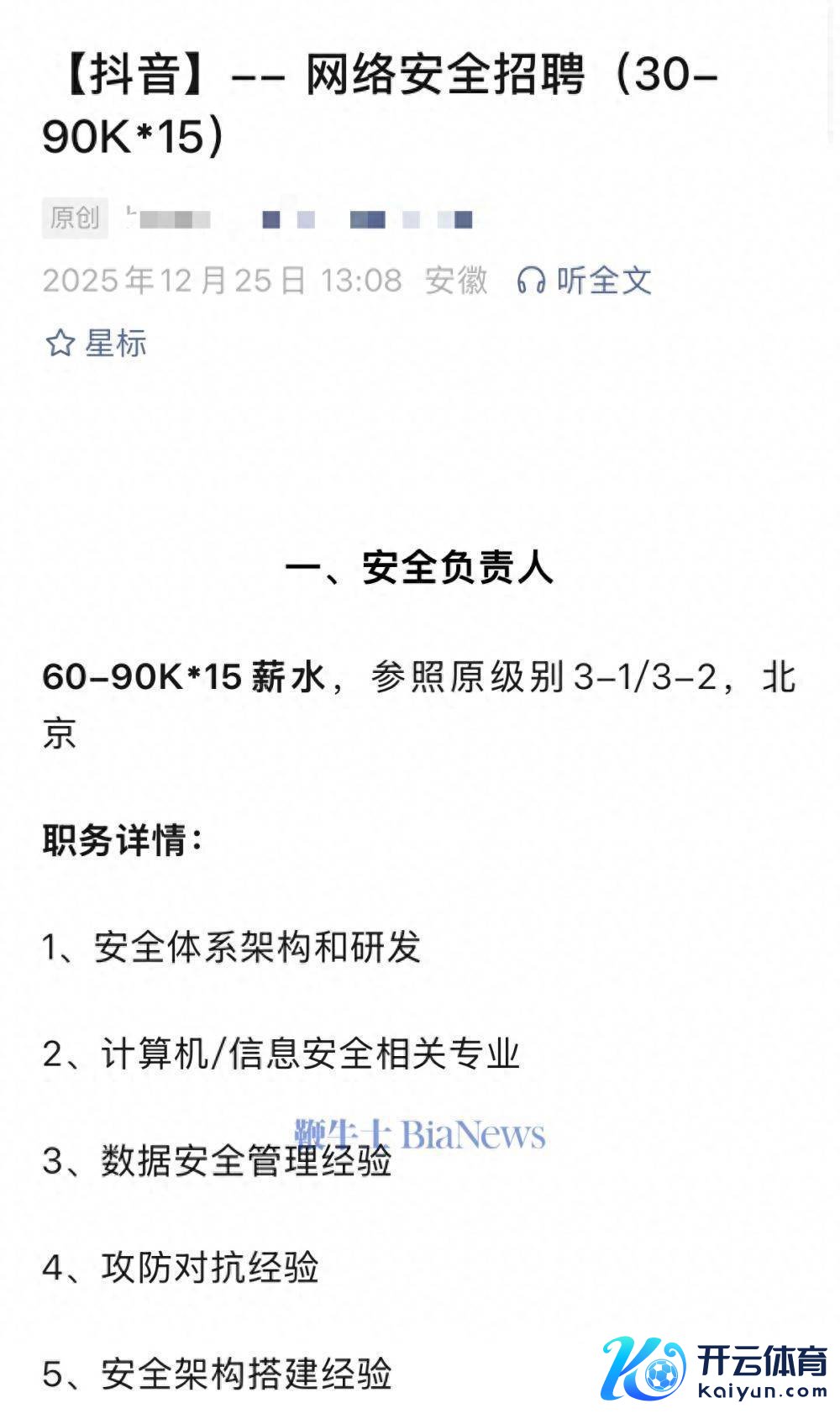Star this article with 星标

coord(96,343)
